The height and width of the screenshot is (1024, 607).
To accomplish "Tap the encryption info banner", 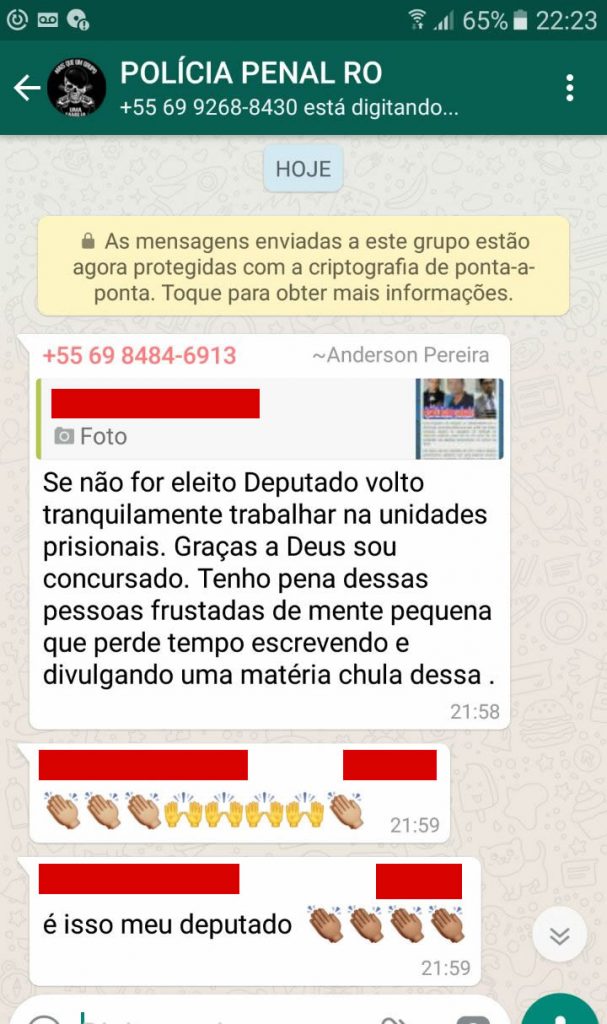I will coord(303,267).
